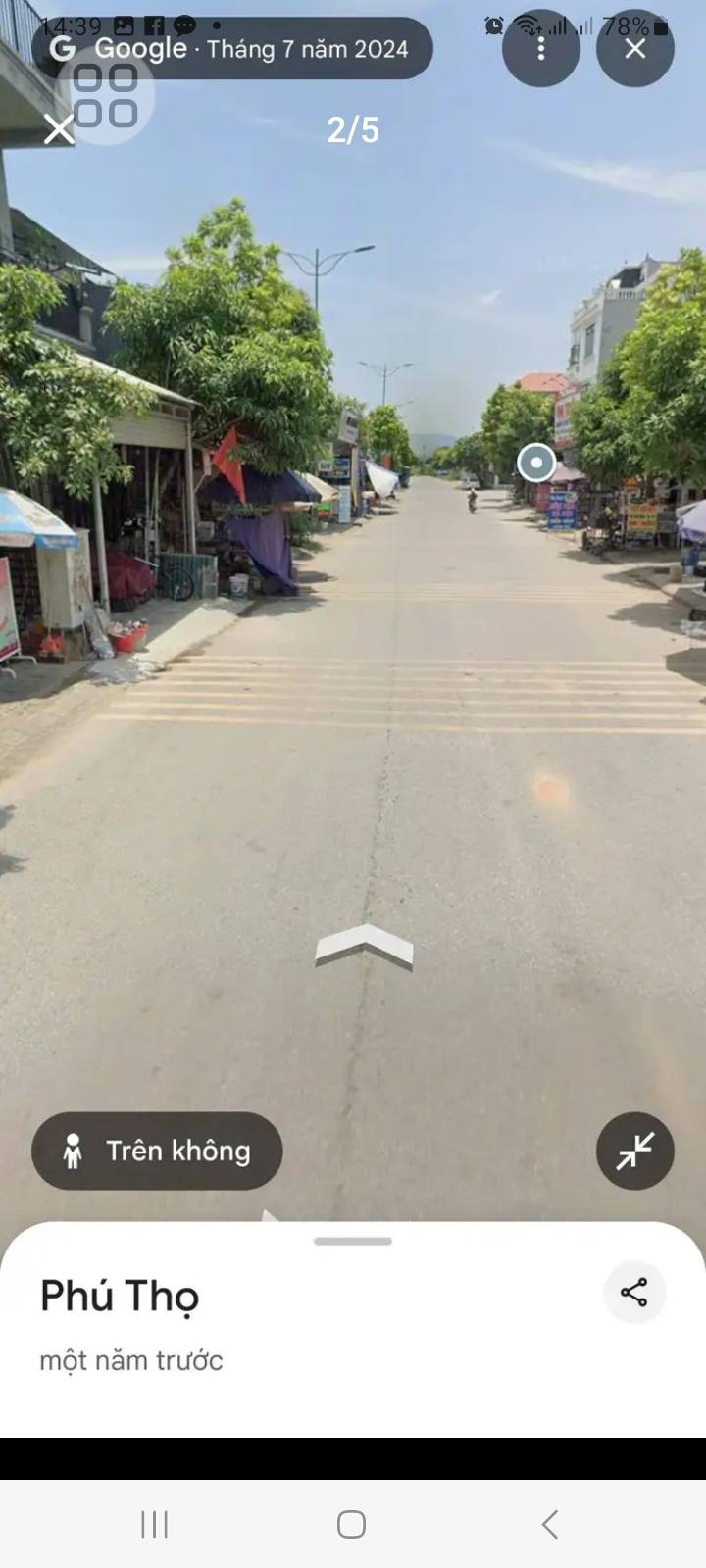Viewport: 706px width, 1568px height.
Task: Close Street View with the top-right X
Action: pyautogui.click(x=635, y=48)
